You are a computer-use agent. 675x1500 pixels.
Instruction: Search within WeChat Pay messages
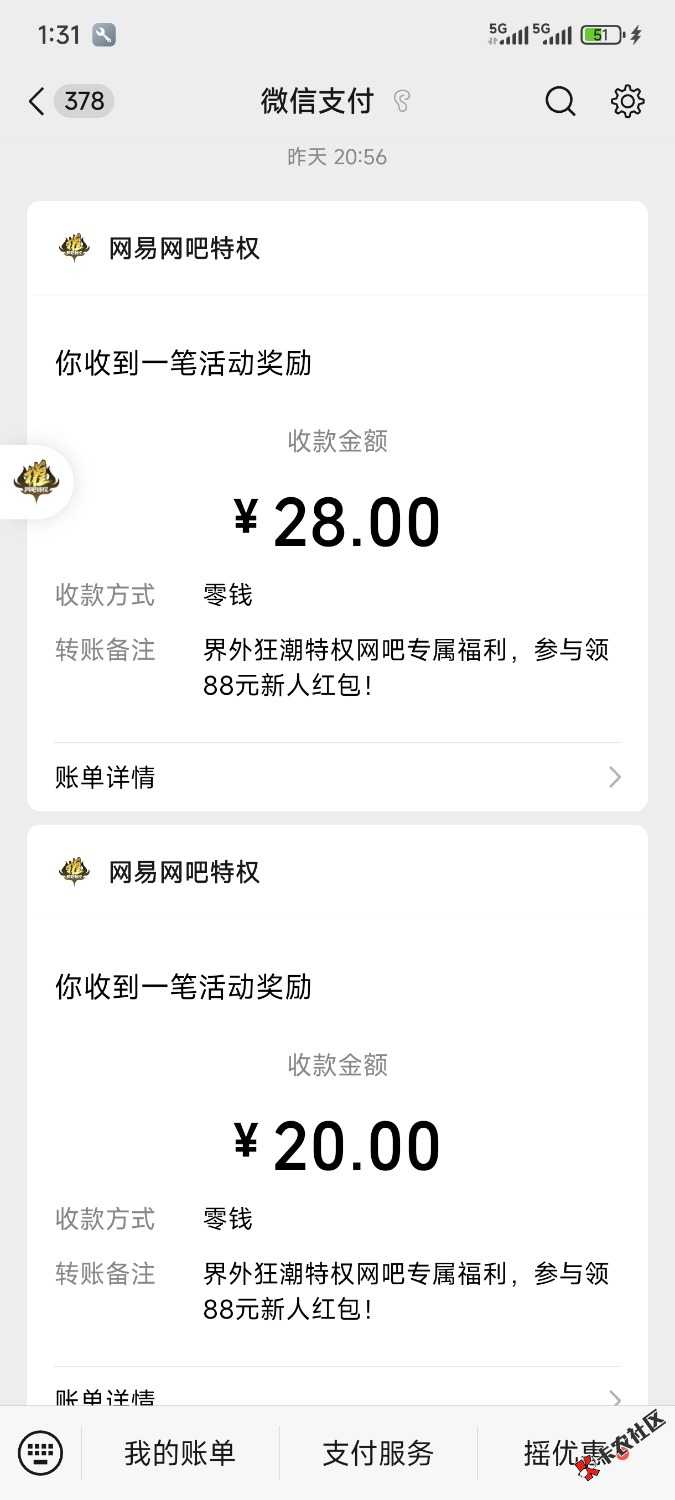[560, 101]
